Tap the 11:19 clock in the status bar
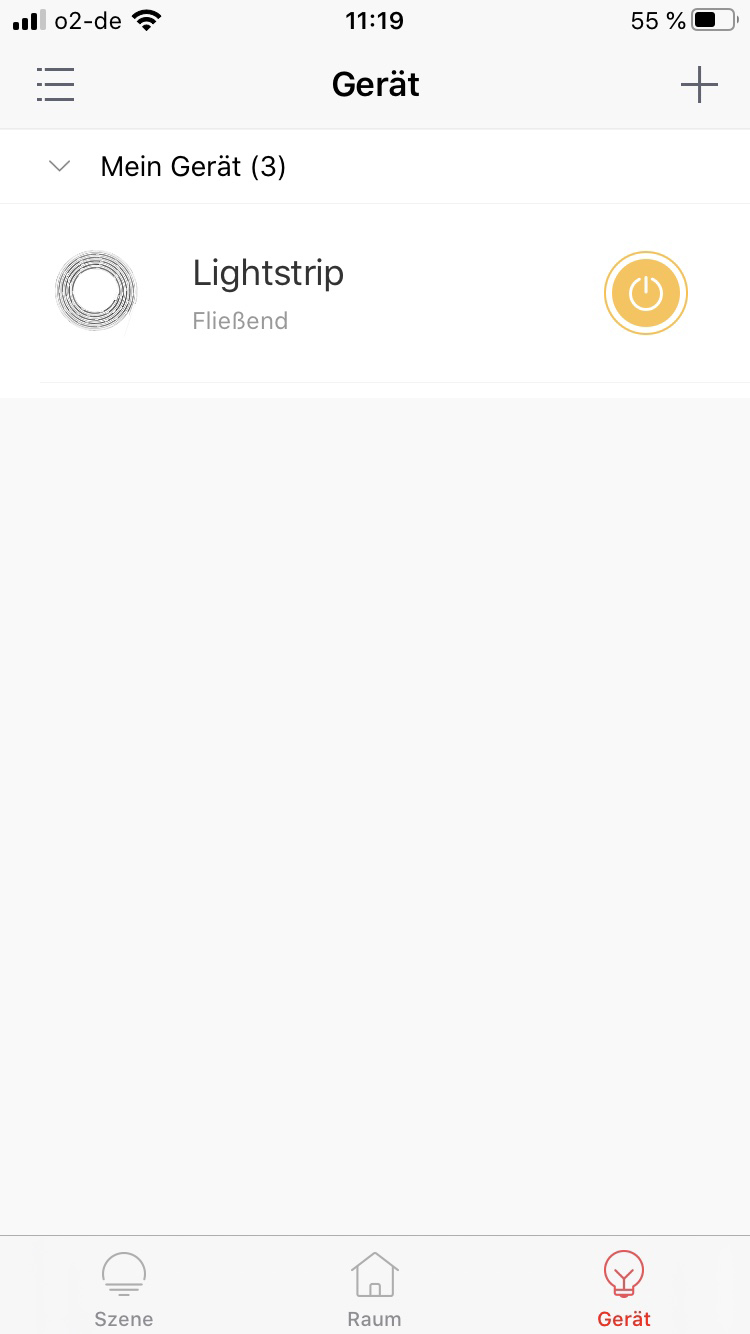Screen dimensions: 750x1334 pyautogui.click(x=374, y=20)
